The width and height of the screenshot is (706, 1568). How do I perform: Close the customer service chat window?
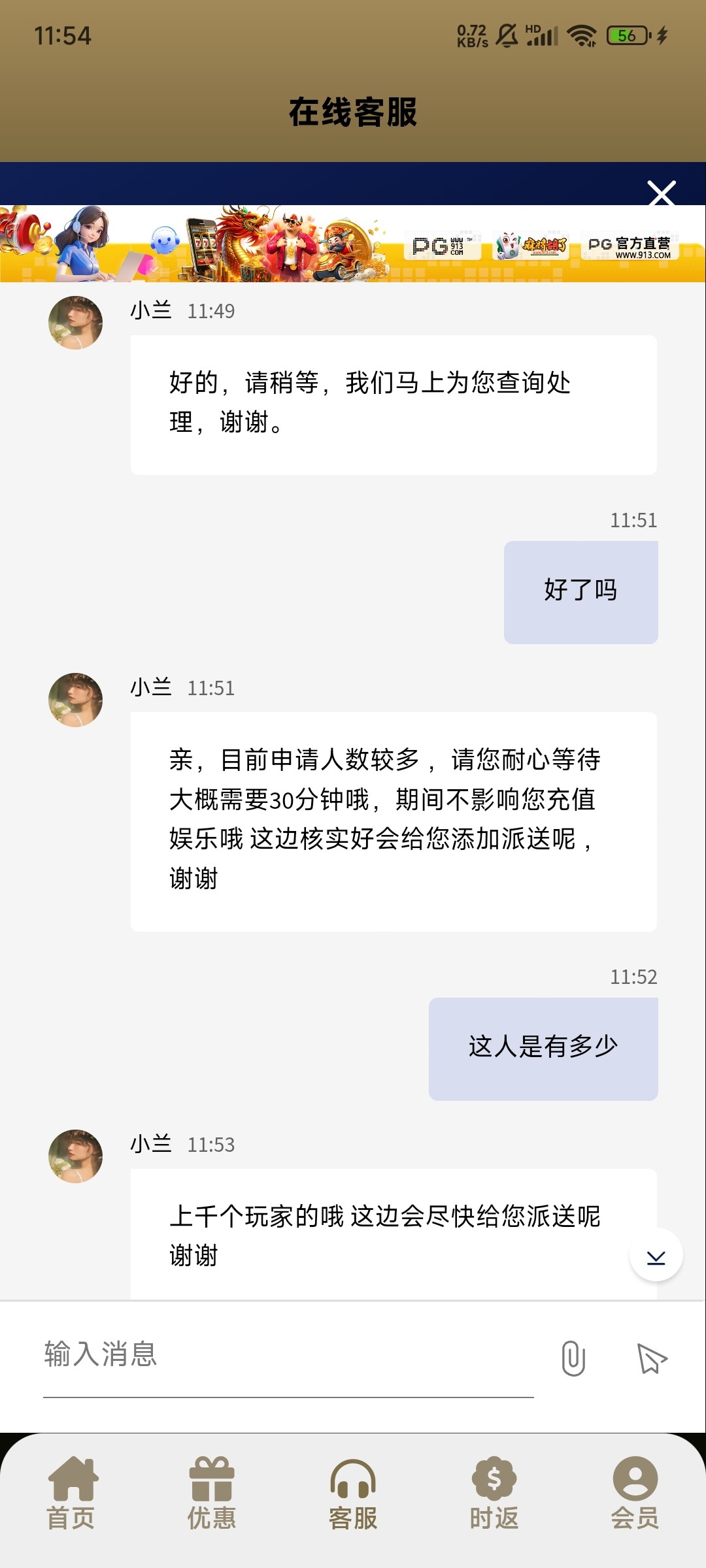pos(661,193)
